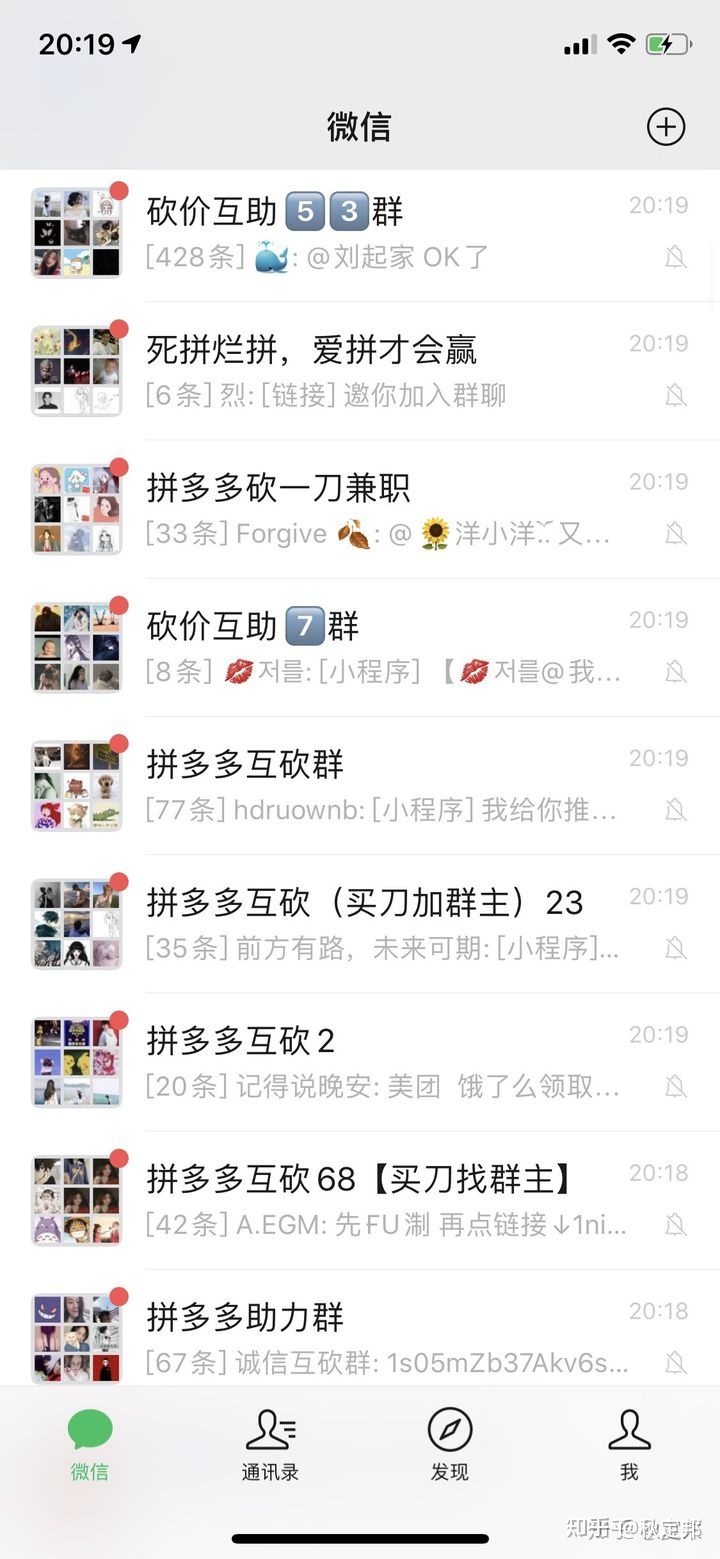Screen dimensions: 720x1559
Task: Open the 拼多多互砍群 conversation
Action: [x=380, y=786]
